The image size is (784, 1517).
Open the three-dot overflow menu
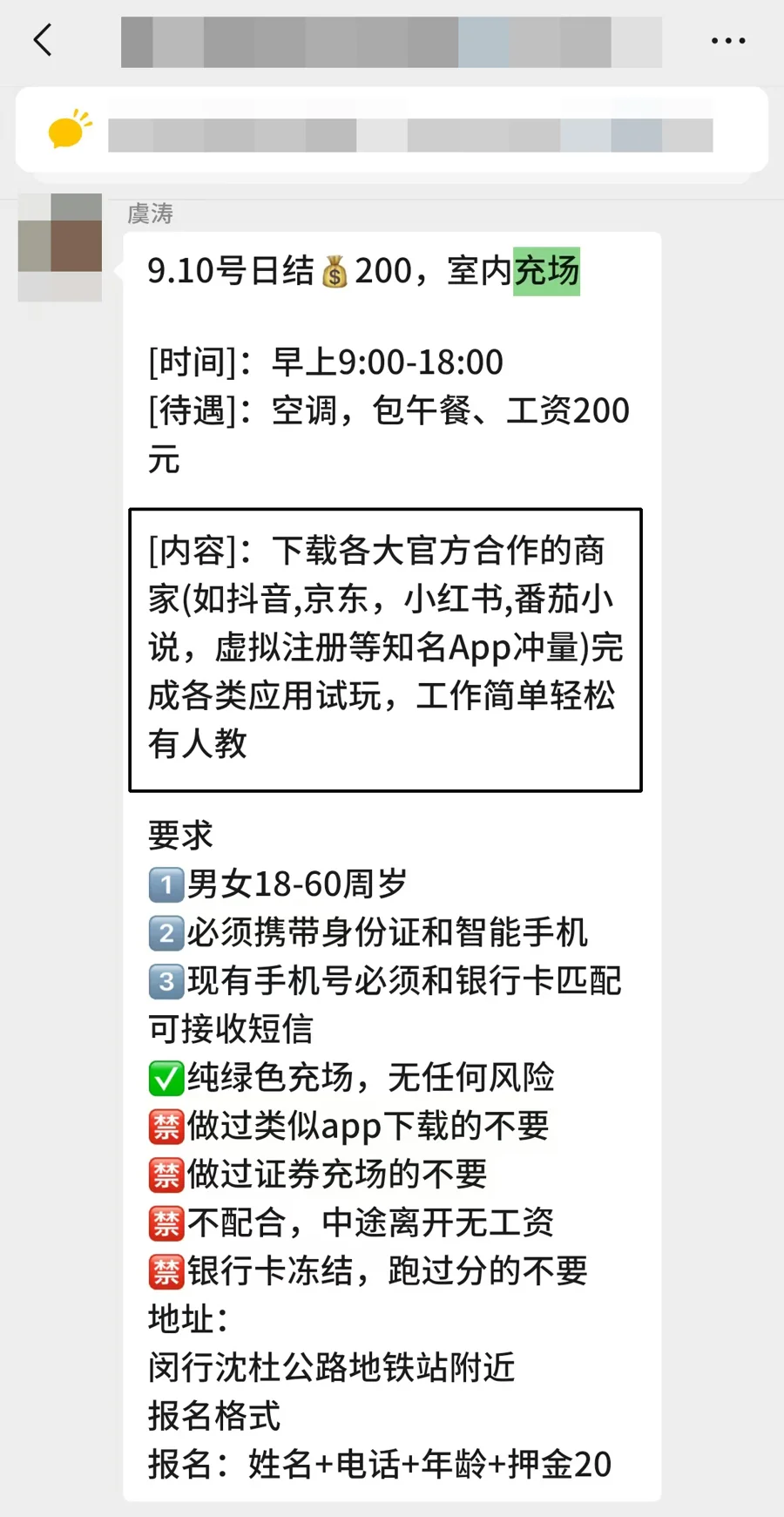pos(727,41)
